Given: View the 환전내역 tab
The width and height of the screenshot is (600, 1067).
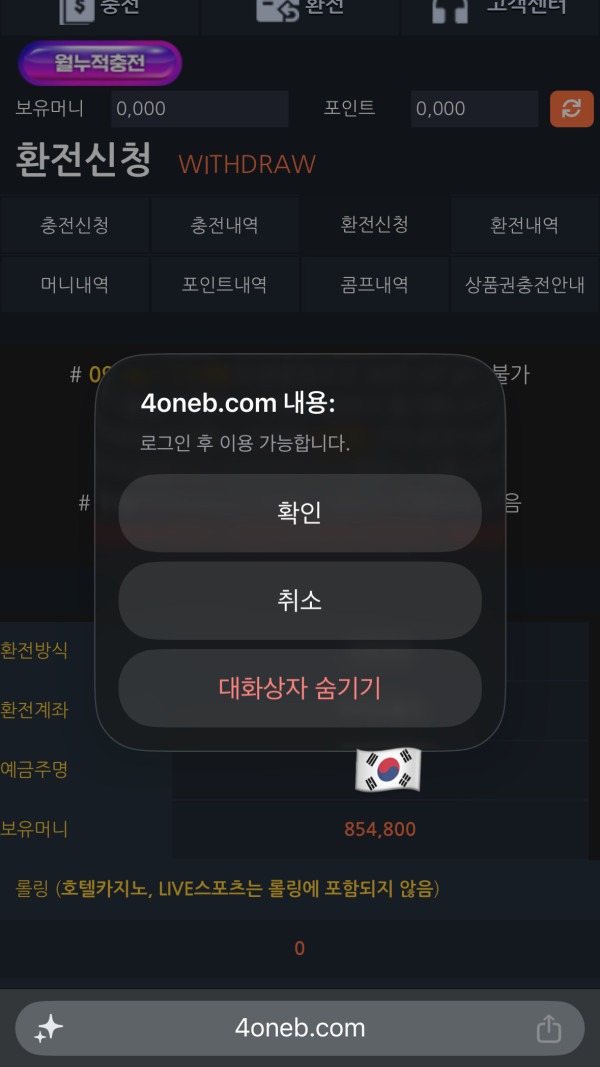Looking at the screenshot, I should click(524, 225).
